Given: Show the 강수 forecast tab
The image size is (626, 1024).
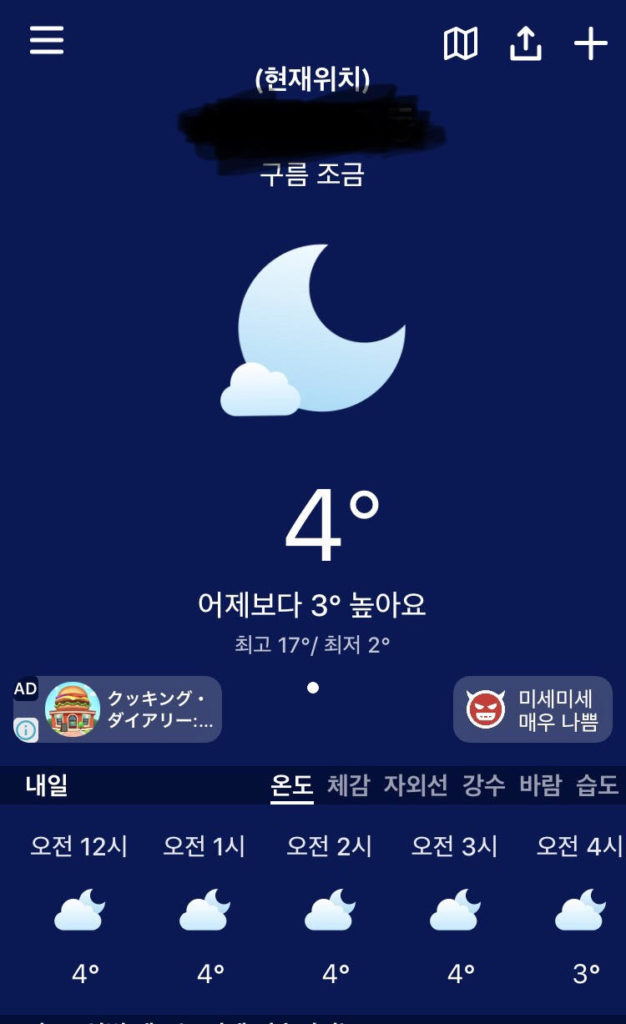Looking at the screenshot, I should point(483,786).
